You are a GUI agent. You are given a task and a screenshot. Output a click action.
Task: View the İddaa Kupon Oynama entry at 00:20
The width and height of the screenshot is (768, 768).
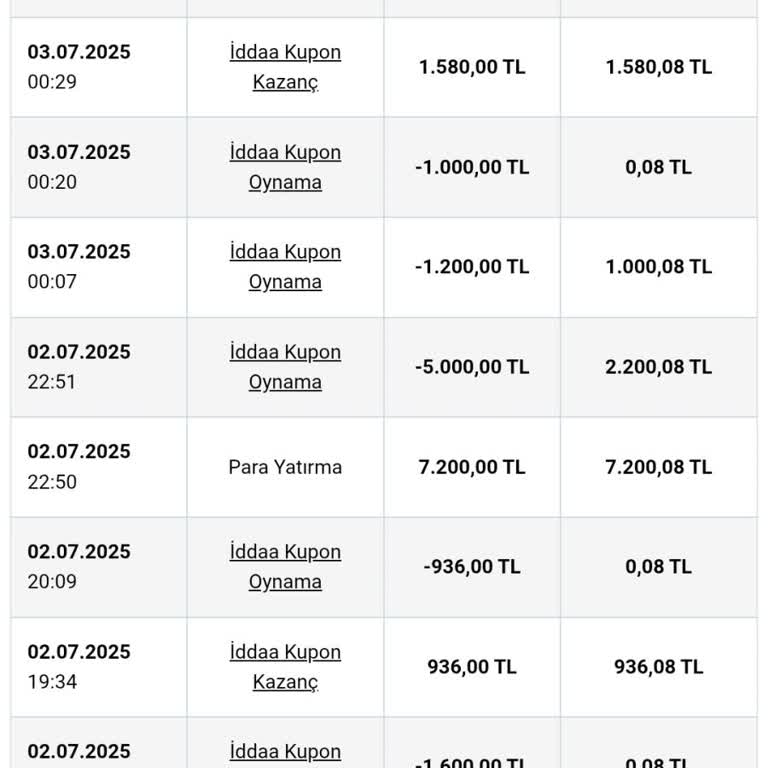[285, 167]
